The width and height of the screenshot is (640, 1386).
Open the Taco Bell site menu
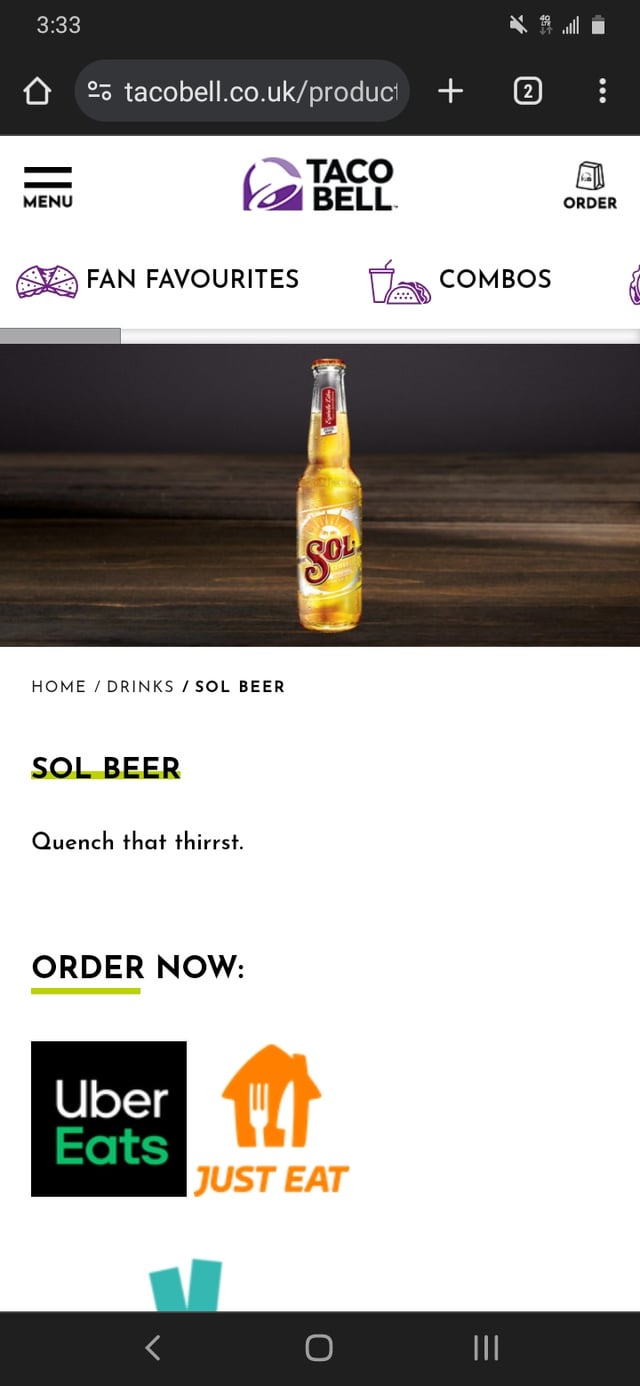click(48, 187)
